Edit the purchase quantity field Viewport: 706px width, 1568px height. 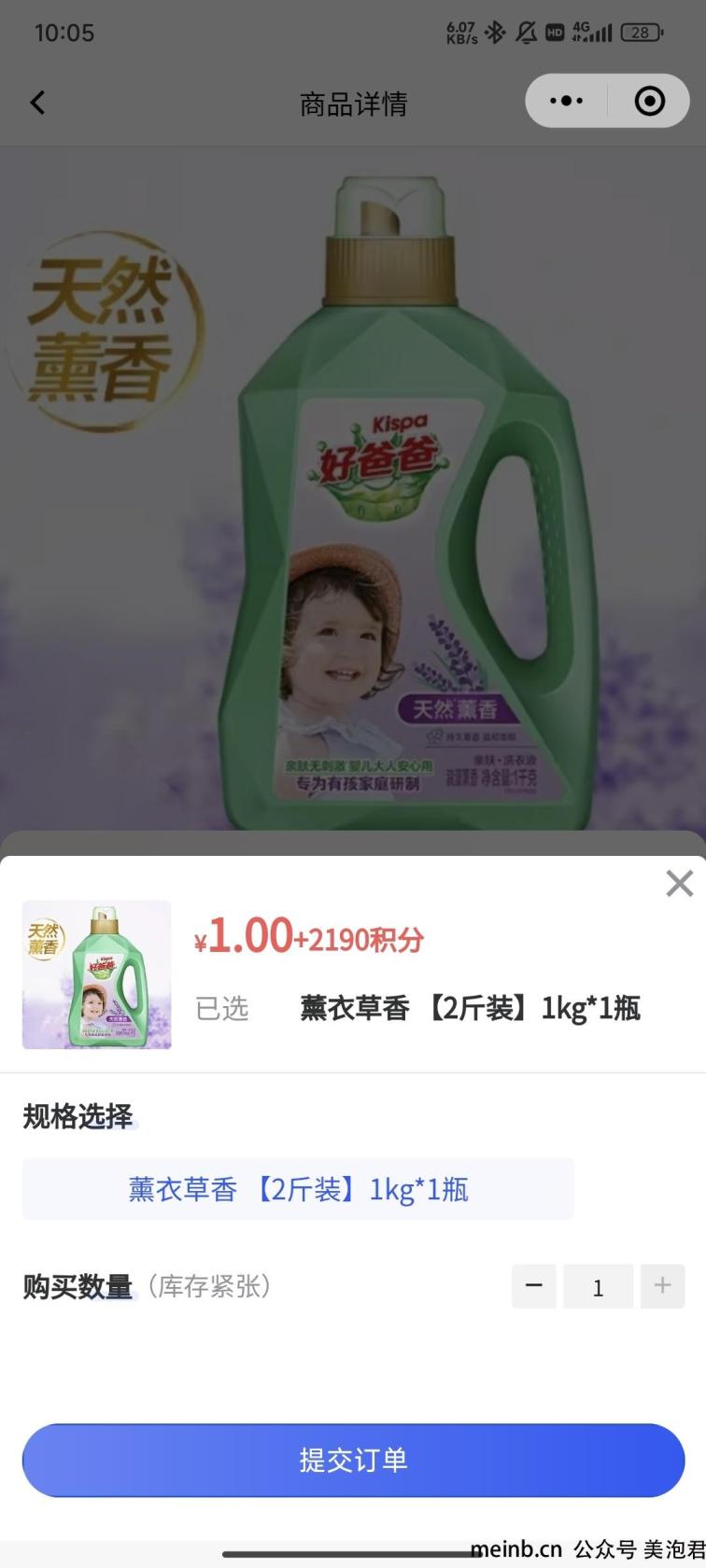598,1287
